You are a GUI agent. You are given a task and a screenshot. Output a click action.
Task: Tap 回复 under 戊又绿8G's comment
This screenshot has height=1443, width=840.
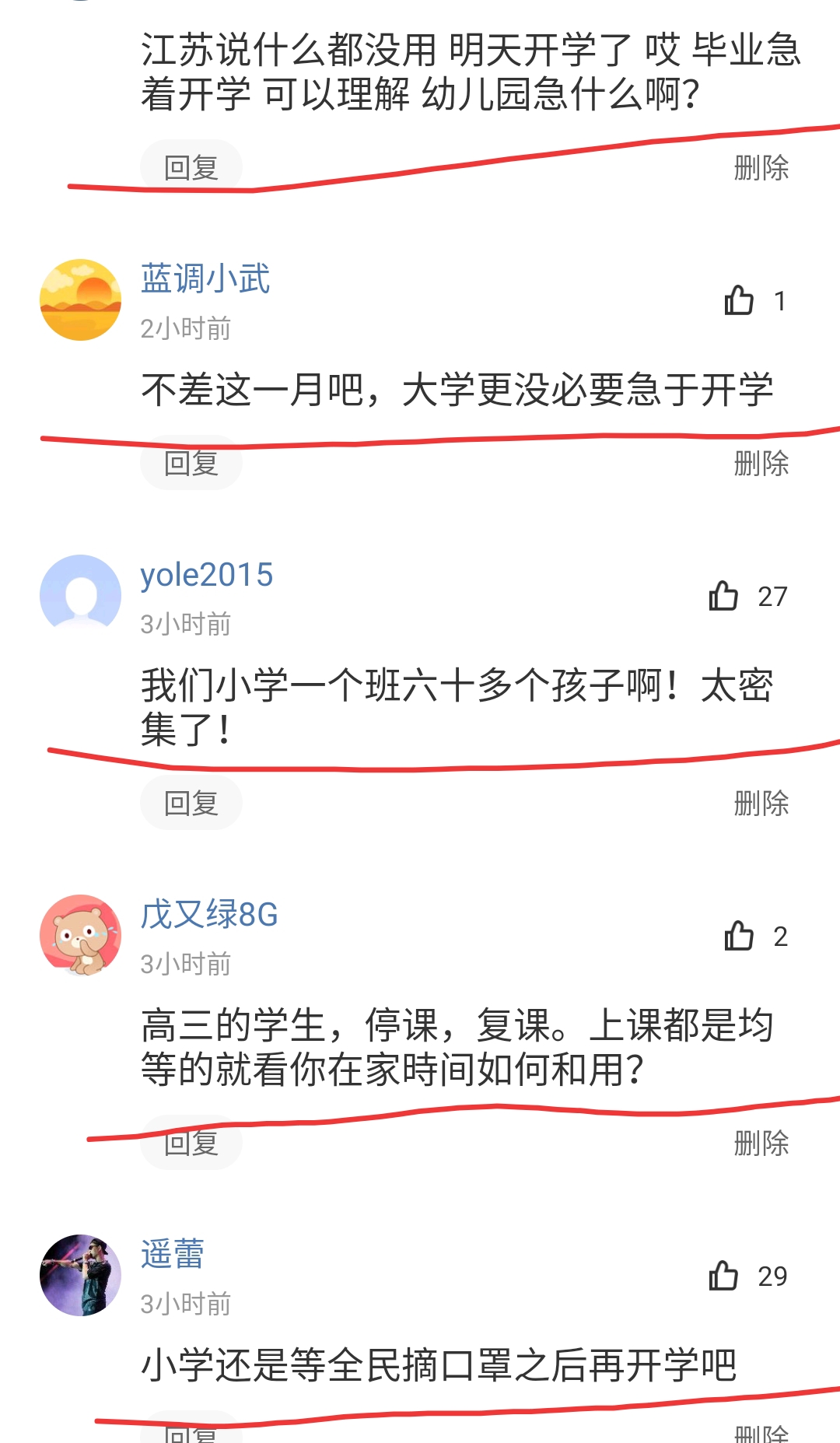point(190,1142)
